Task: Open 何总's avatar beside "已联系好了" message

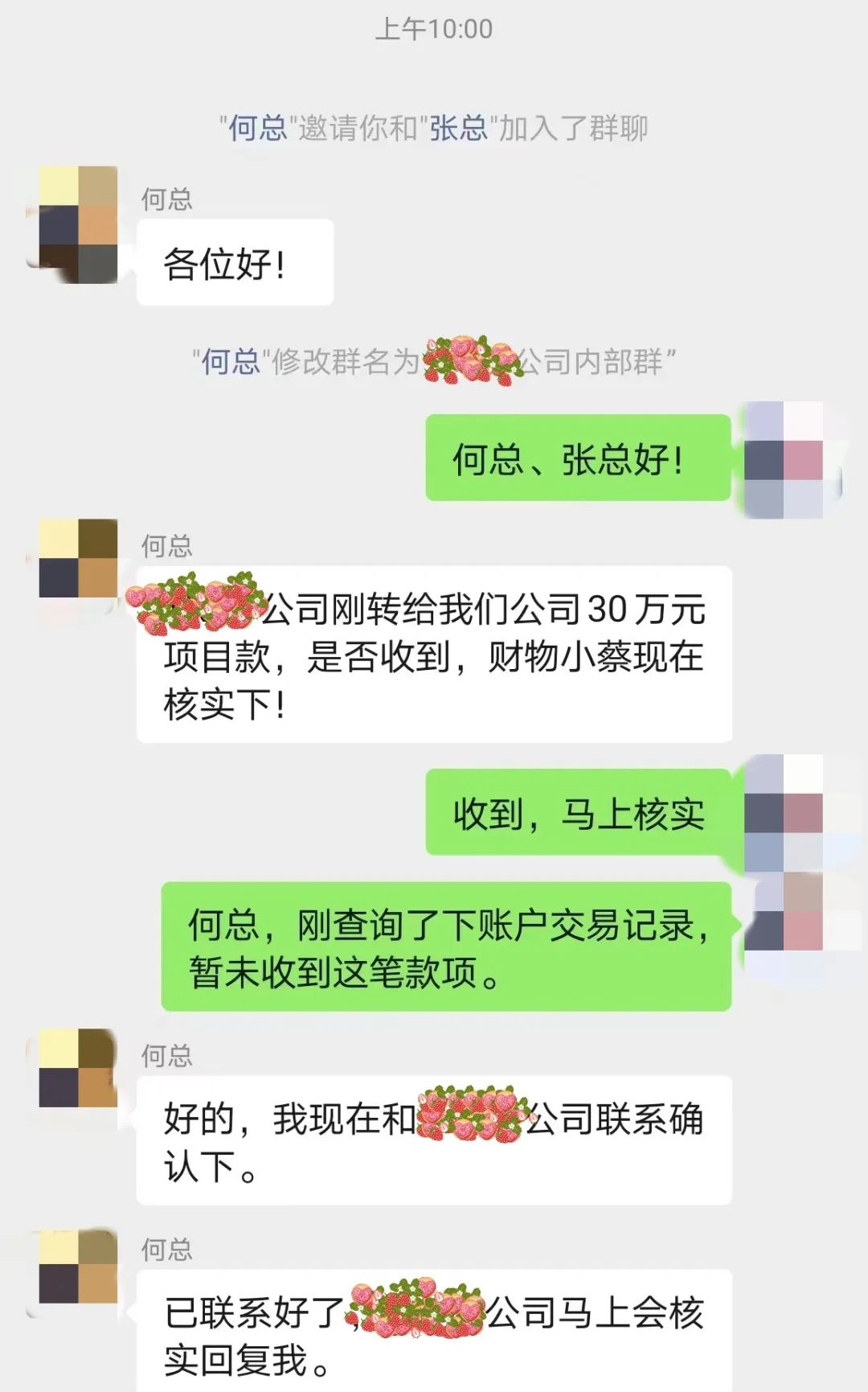Action: point(78,1267)
